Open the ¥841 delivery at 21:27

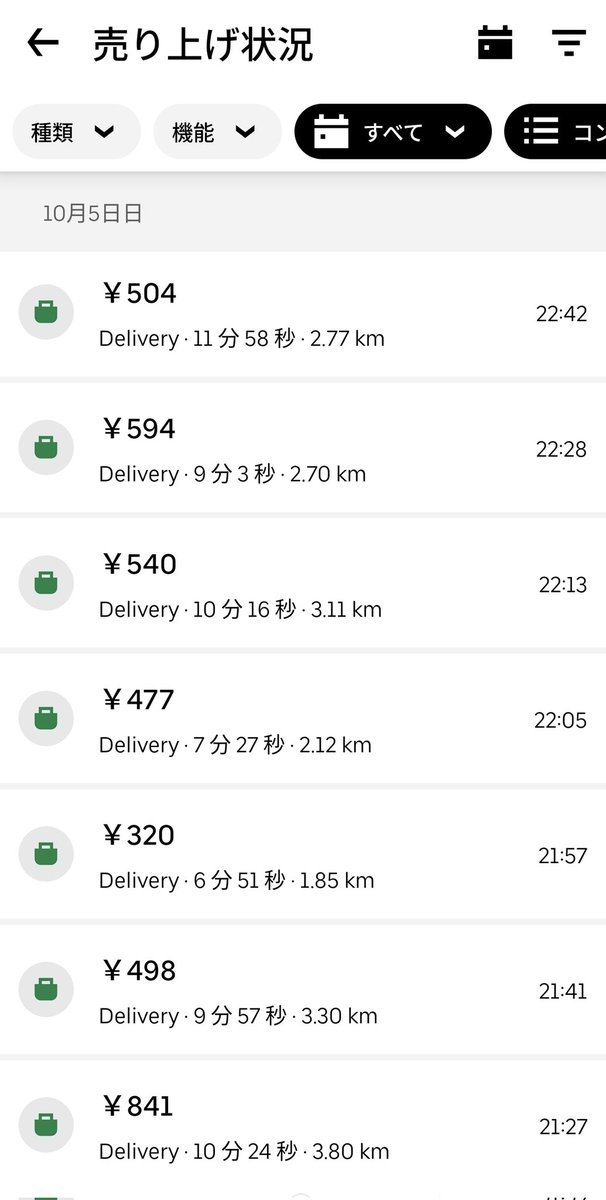point(303,1127)
